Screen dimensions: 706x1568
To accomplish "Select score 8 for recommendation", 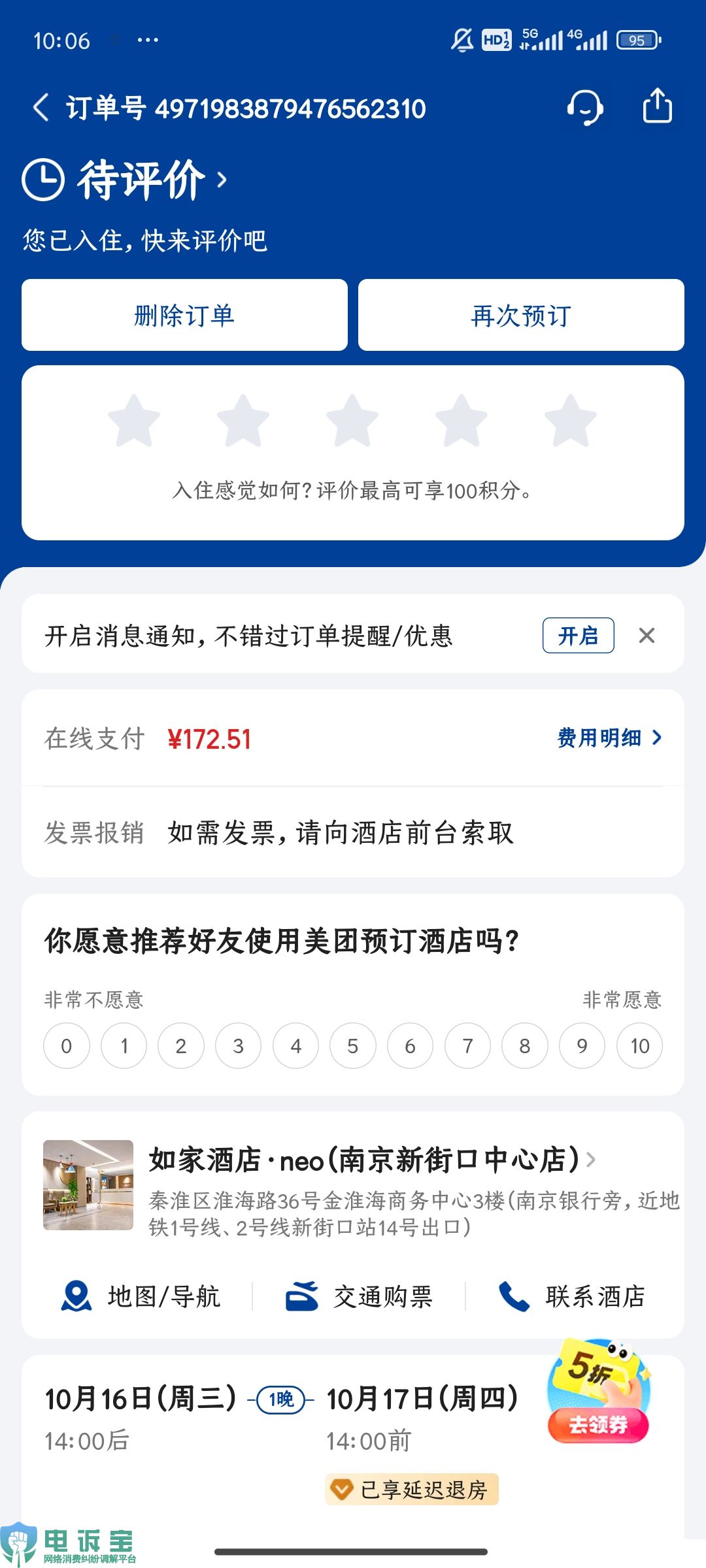I will [525, 1046].
